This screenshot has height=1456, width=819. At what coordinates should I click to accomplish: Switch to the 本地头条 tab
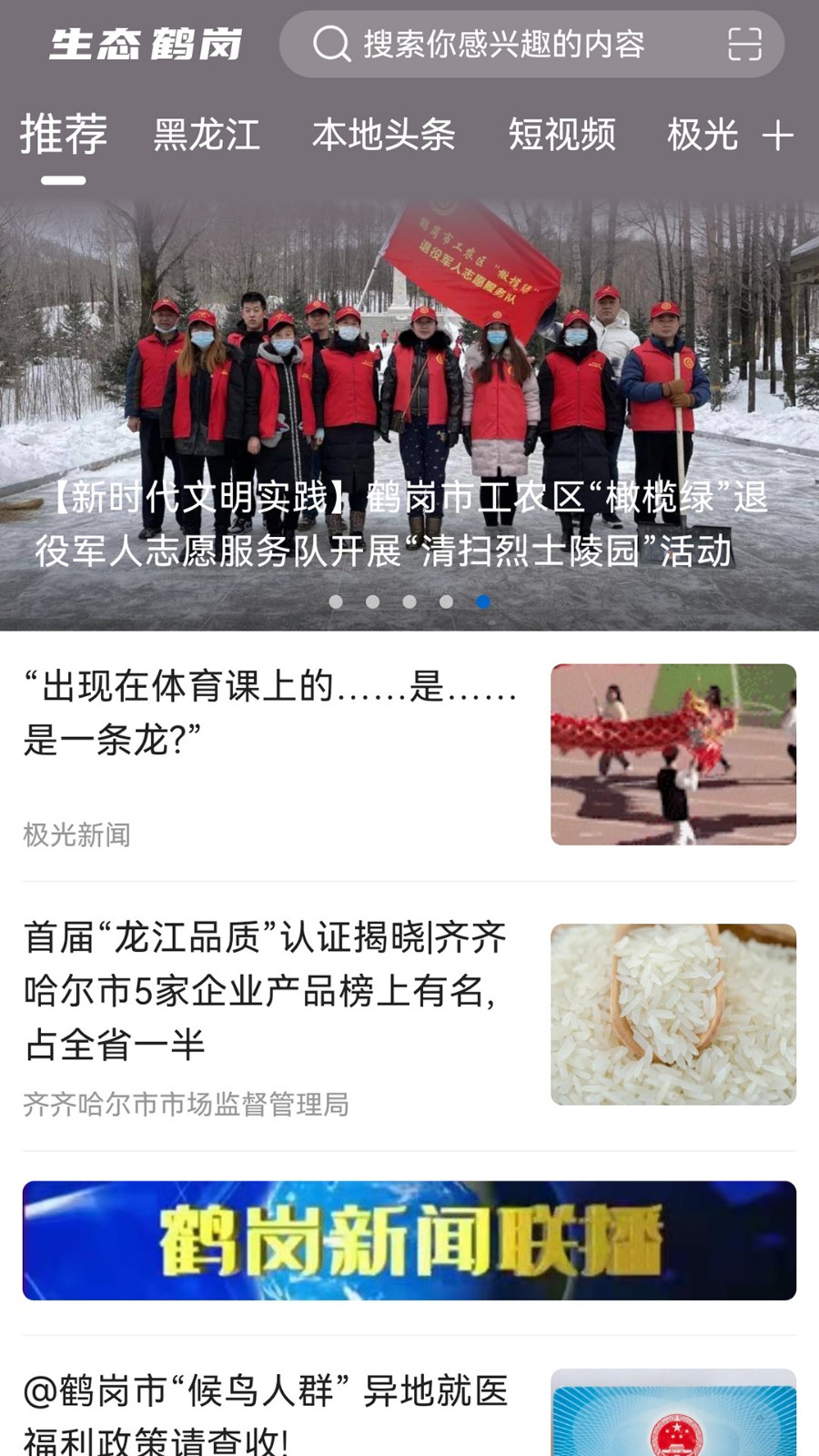385,135
